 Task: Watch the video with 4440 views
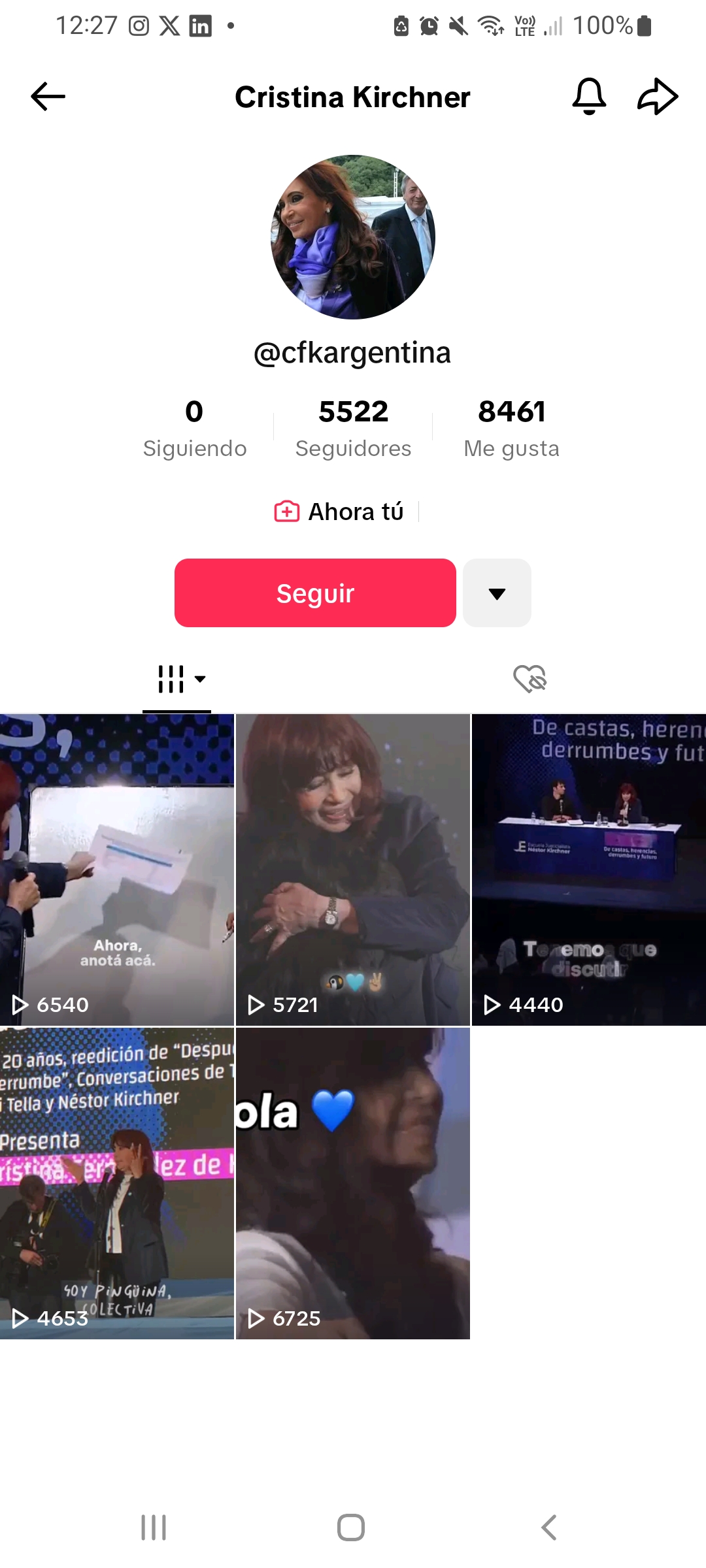pos(589,869)
